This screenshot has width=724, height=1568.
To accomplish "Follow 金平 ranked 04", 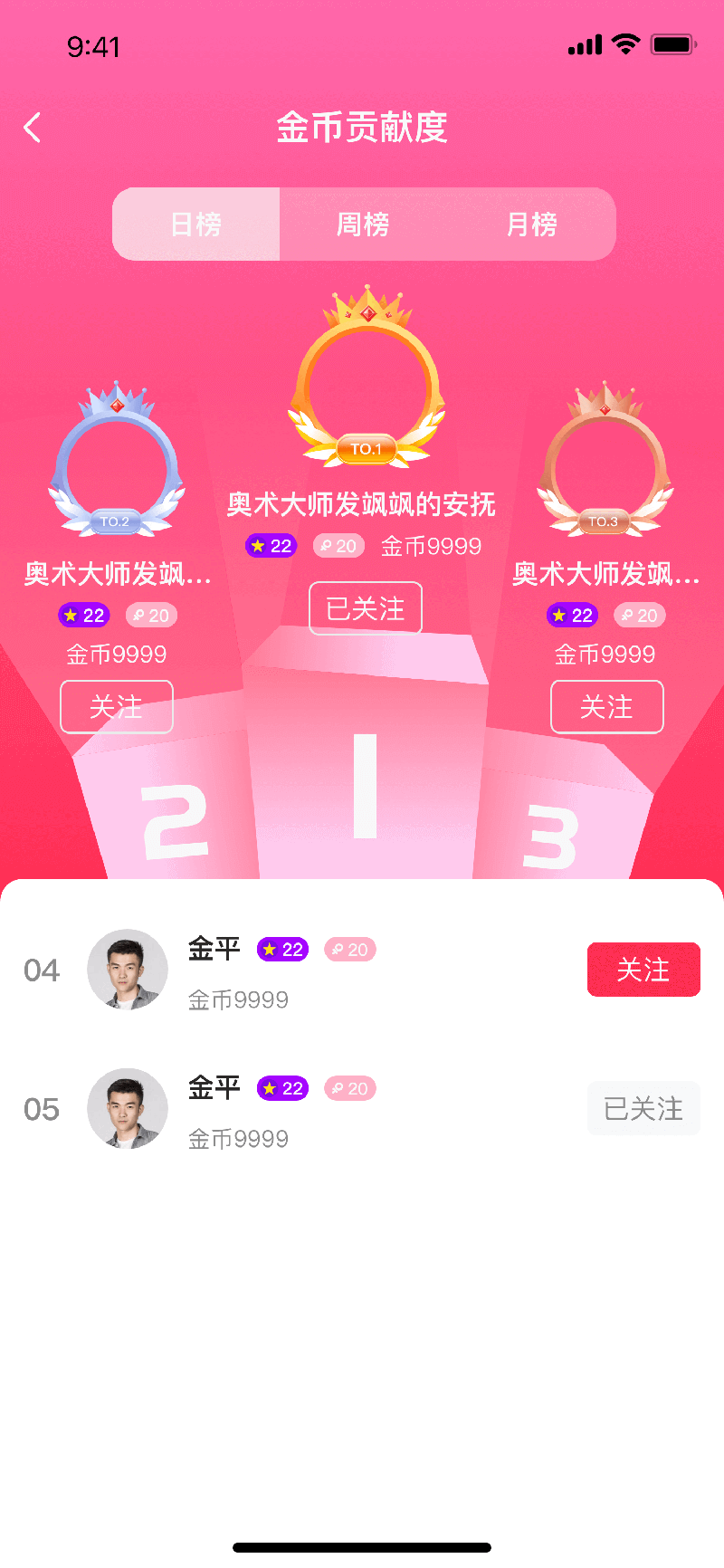I will pos(643,970).
